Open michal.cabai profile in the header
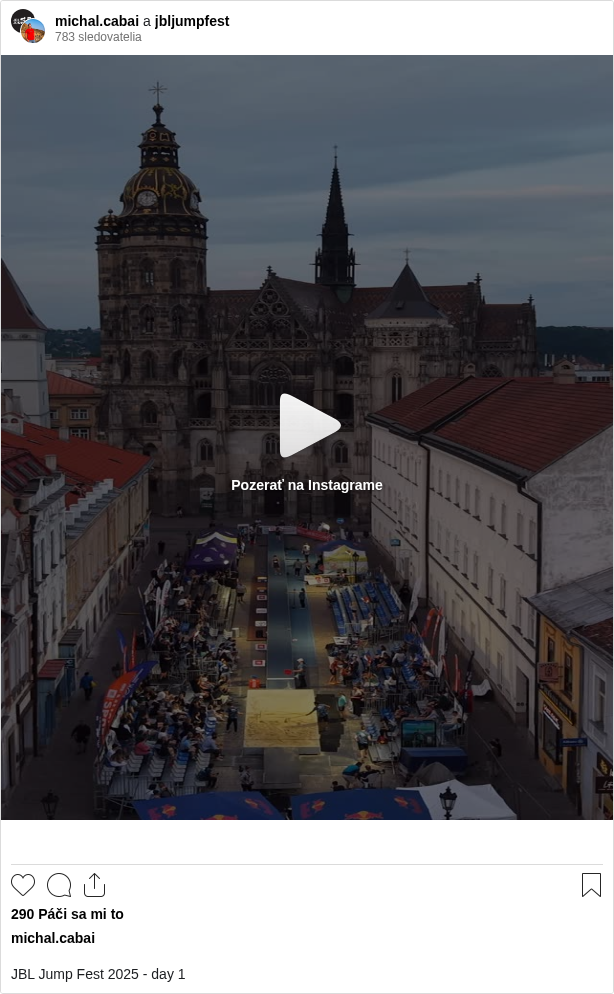The width and height of the screenshot is (614, 994). coord(97,21)
